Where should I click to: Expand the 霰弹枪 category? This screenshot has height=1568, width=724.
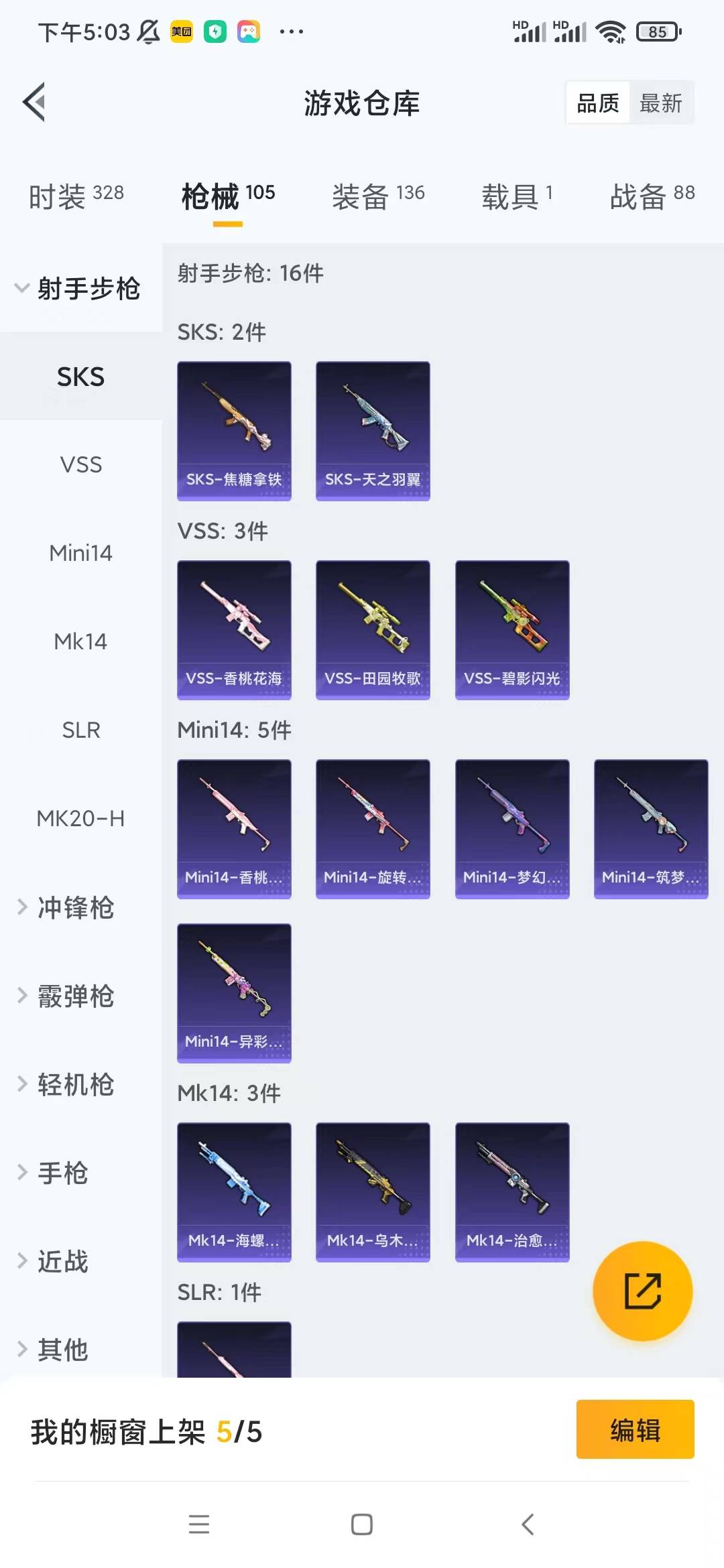pyautogui.click(x=75, y=996)
